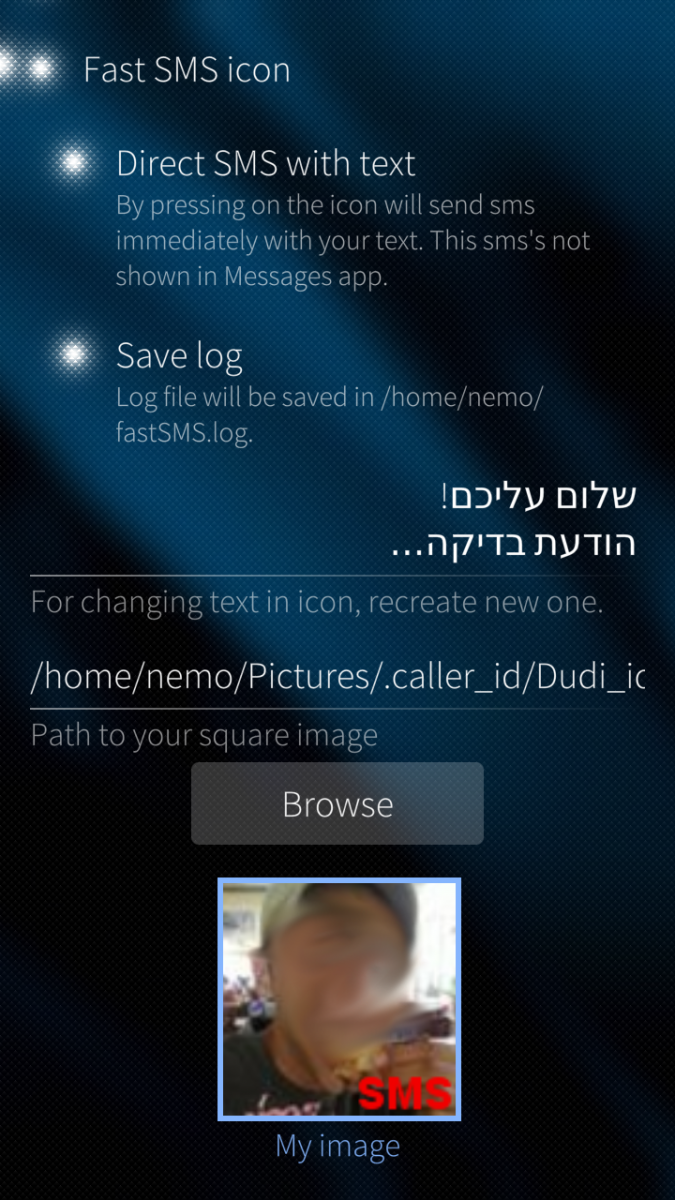The image size is (675, 1200).
Task: Tap the My image icon preview
Action: pos(338,997)
